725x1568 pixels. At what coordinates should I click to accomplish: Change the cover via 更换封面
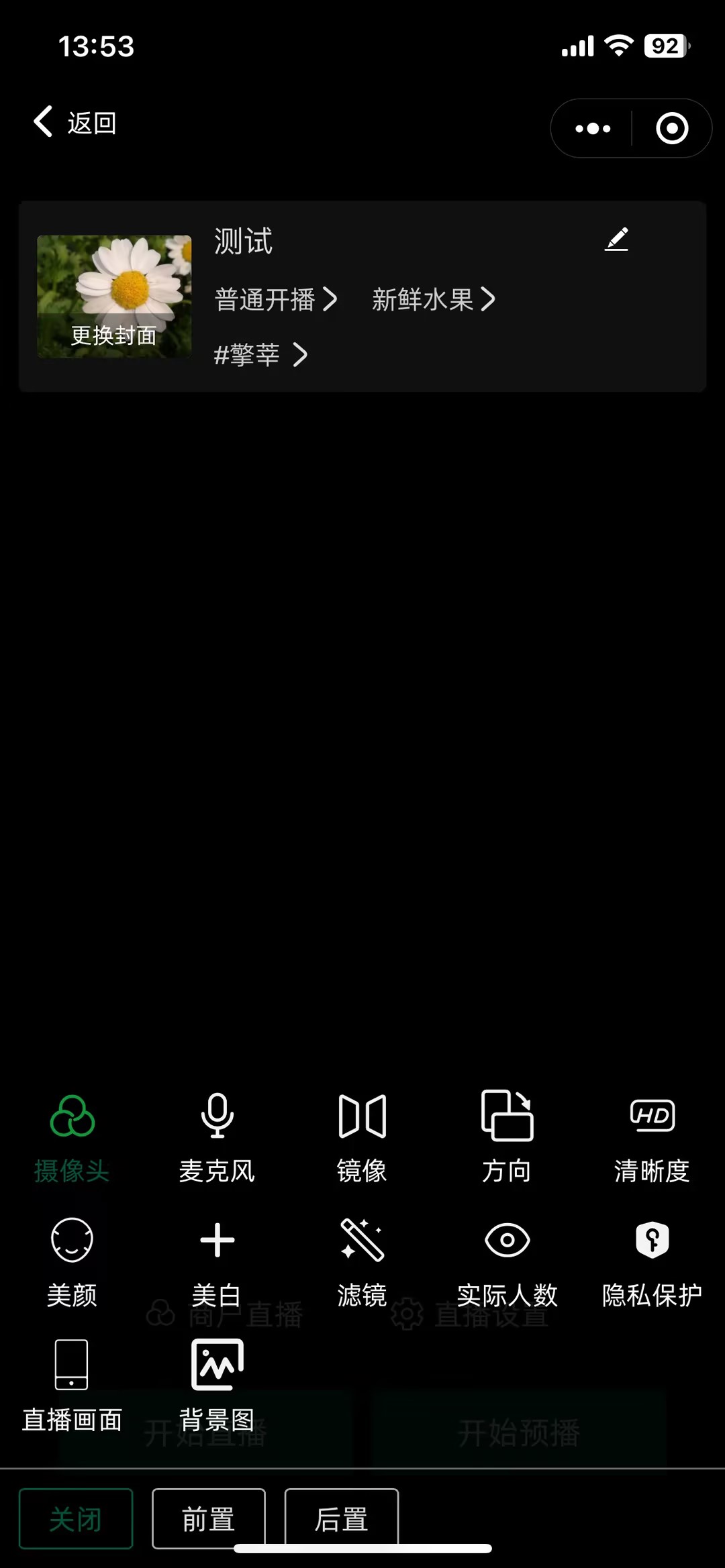click(114, 335)
